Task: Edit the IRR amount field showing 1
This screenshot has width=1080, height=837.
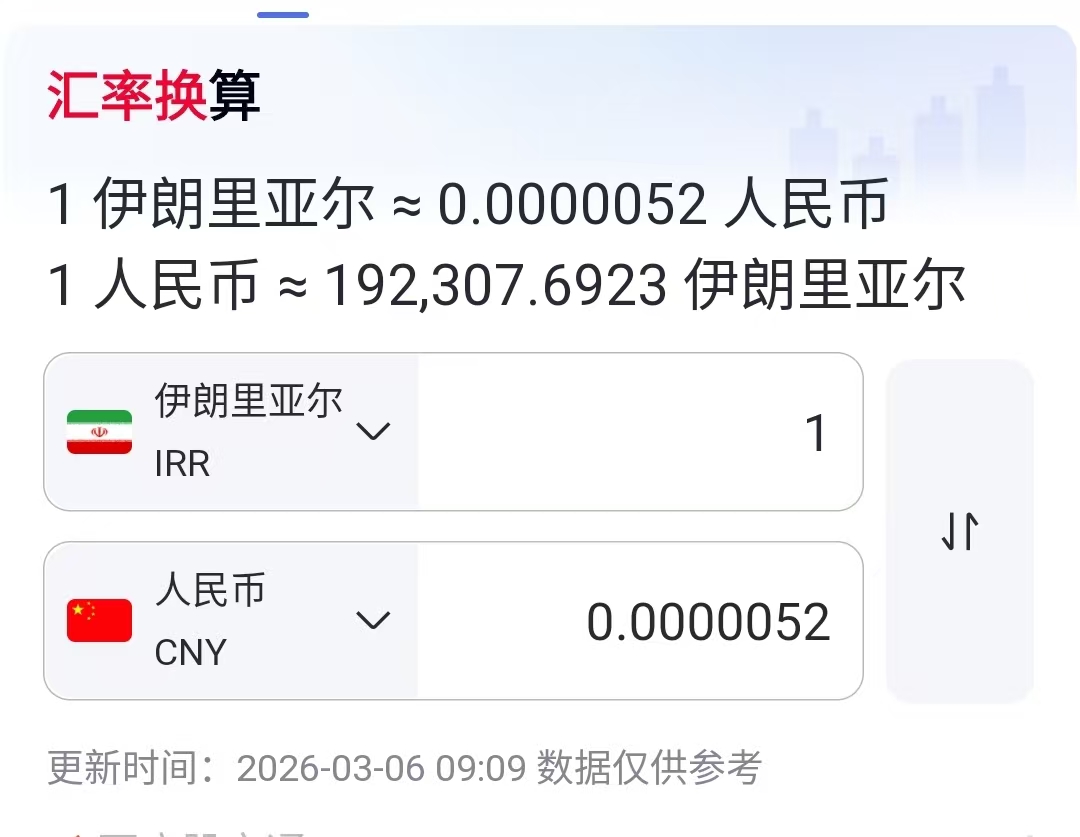Action: [640, 432]
